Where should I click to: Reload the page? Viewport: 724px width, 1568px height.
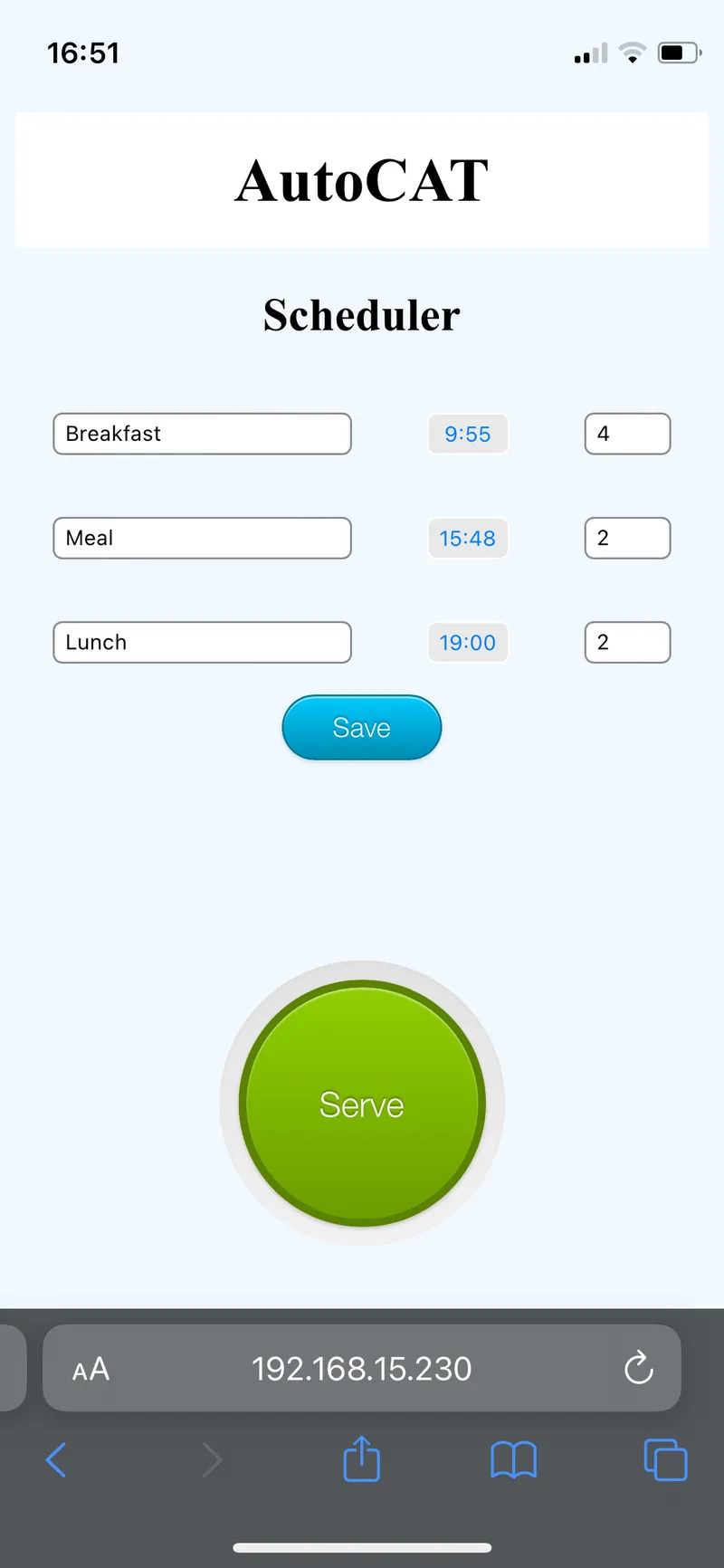(x=639, y=1368)
